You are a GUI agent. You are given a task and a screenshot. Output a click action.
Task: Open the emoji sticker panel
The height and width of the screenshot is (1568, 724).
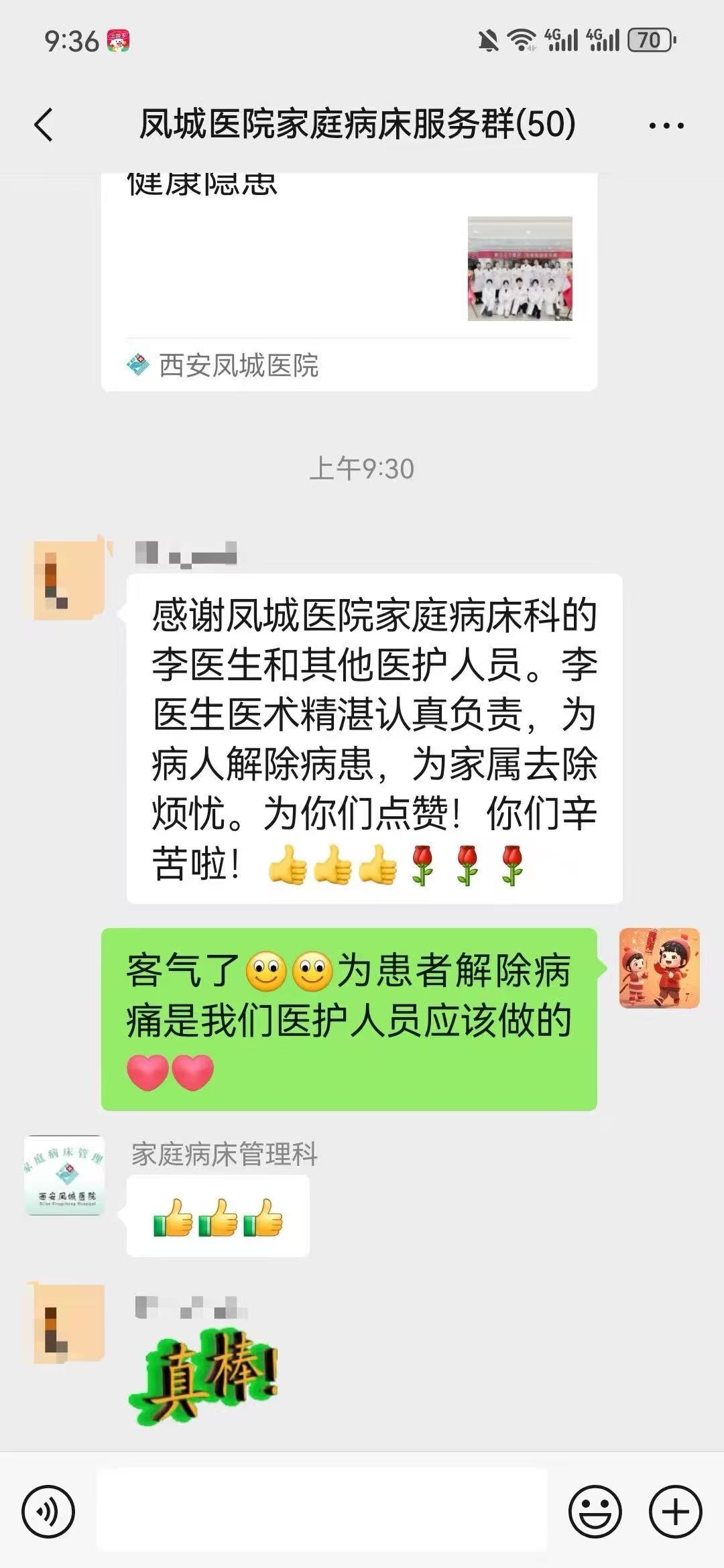pos(595,1512)
